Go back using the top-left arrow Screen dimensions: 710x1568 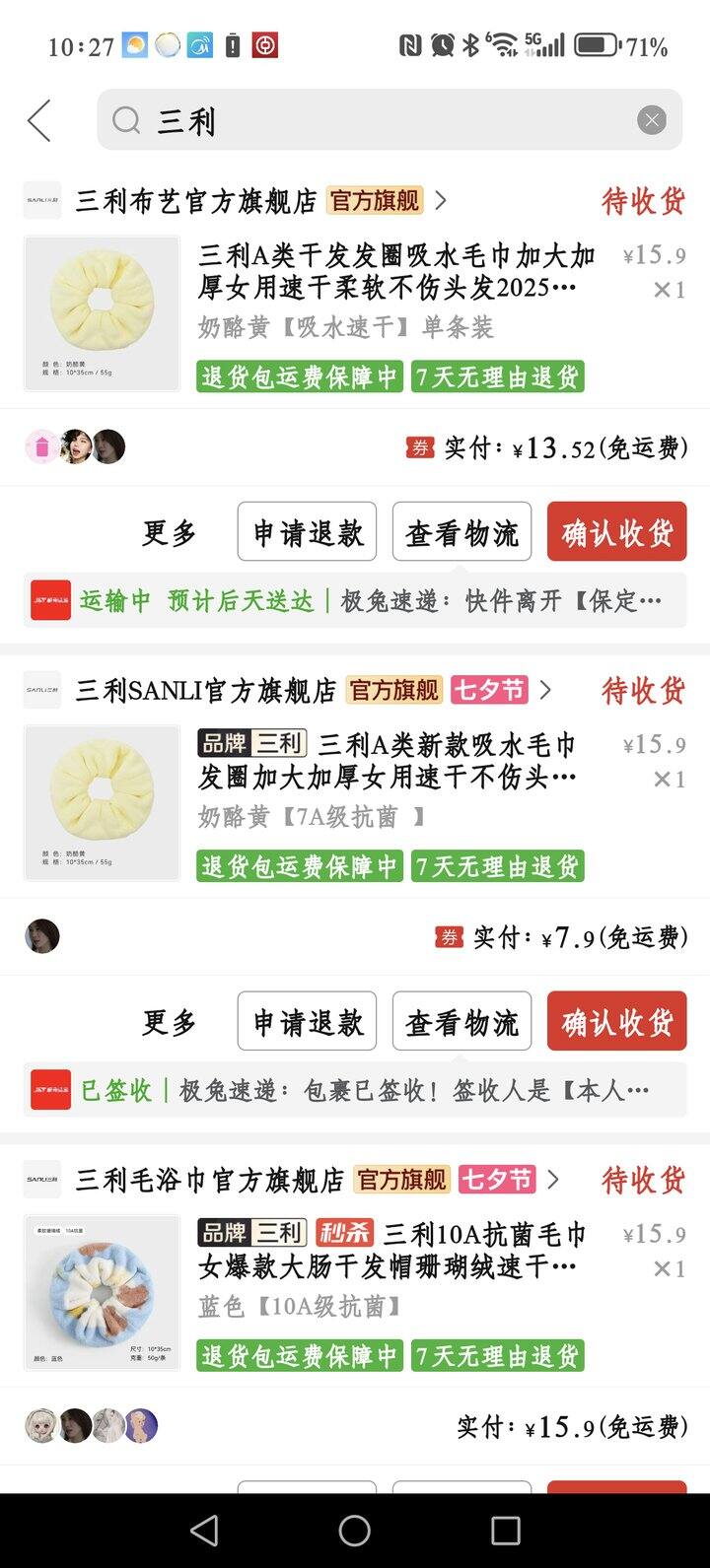pyautogui.click(x=39, y=121)
